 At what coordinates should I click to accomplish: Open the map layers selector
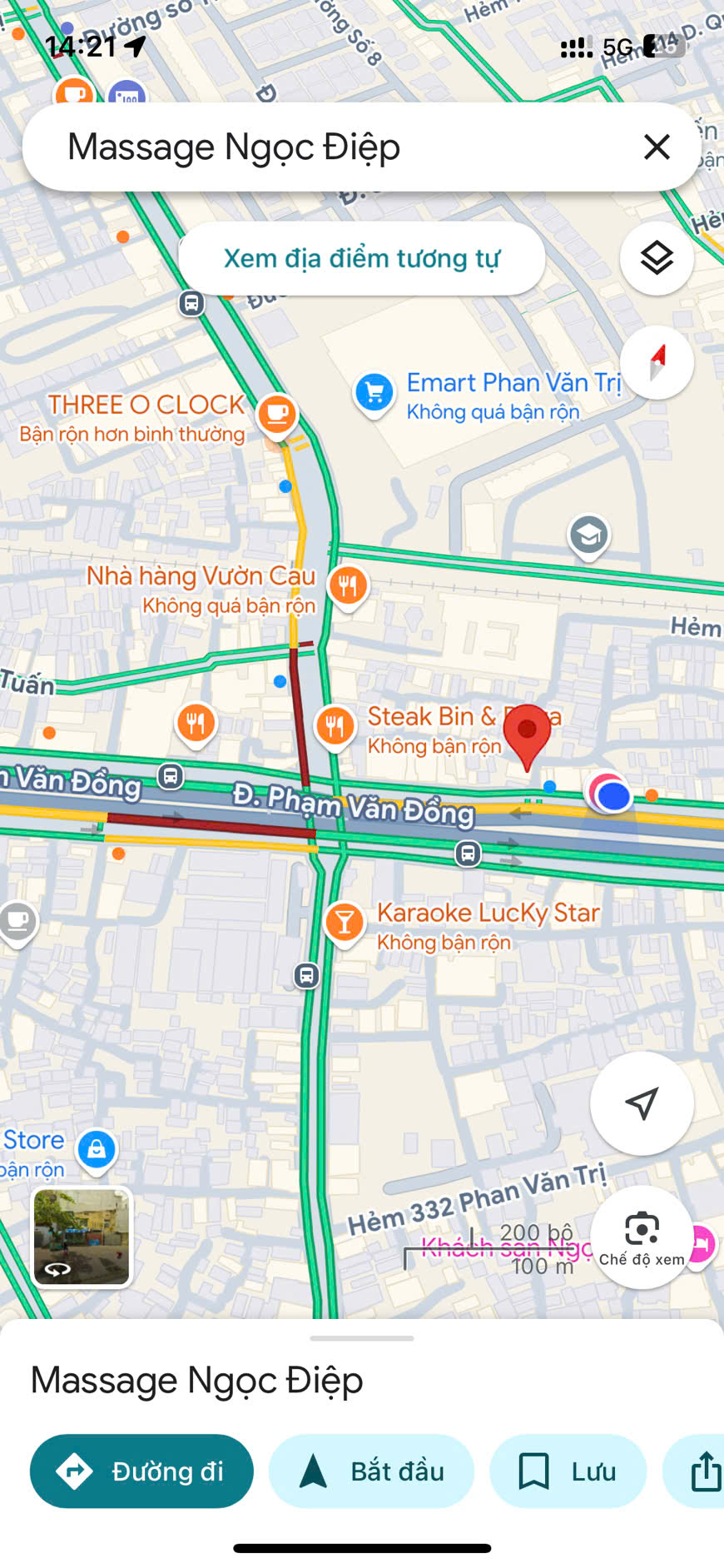(657, 258)
